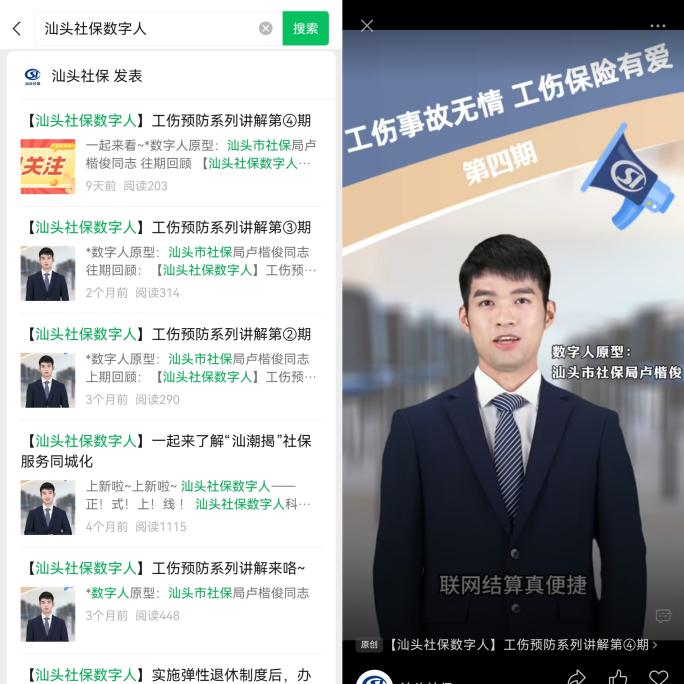Viewport: 684px width, 684px height.
Task: Open the 实施弹性退休制度后 article
Action: 166,674
